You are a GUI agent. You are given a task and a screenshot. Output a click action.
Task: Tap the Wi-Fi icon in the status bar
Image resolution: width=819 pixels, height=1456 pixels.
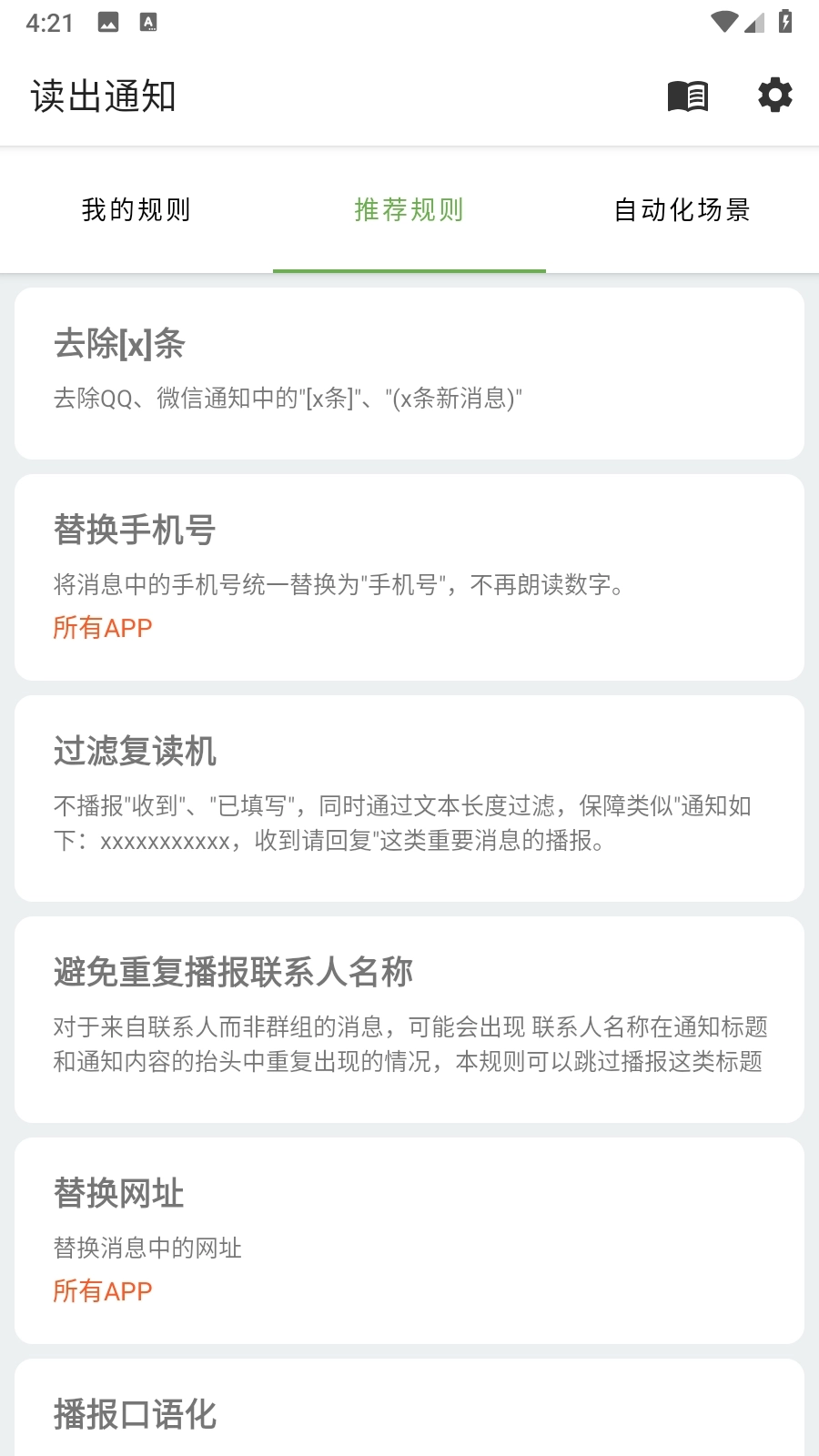(723, 20)
